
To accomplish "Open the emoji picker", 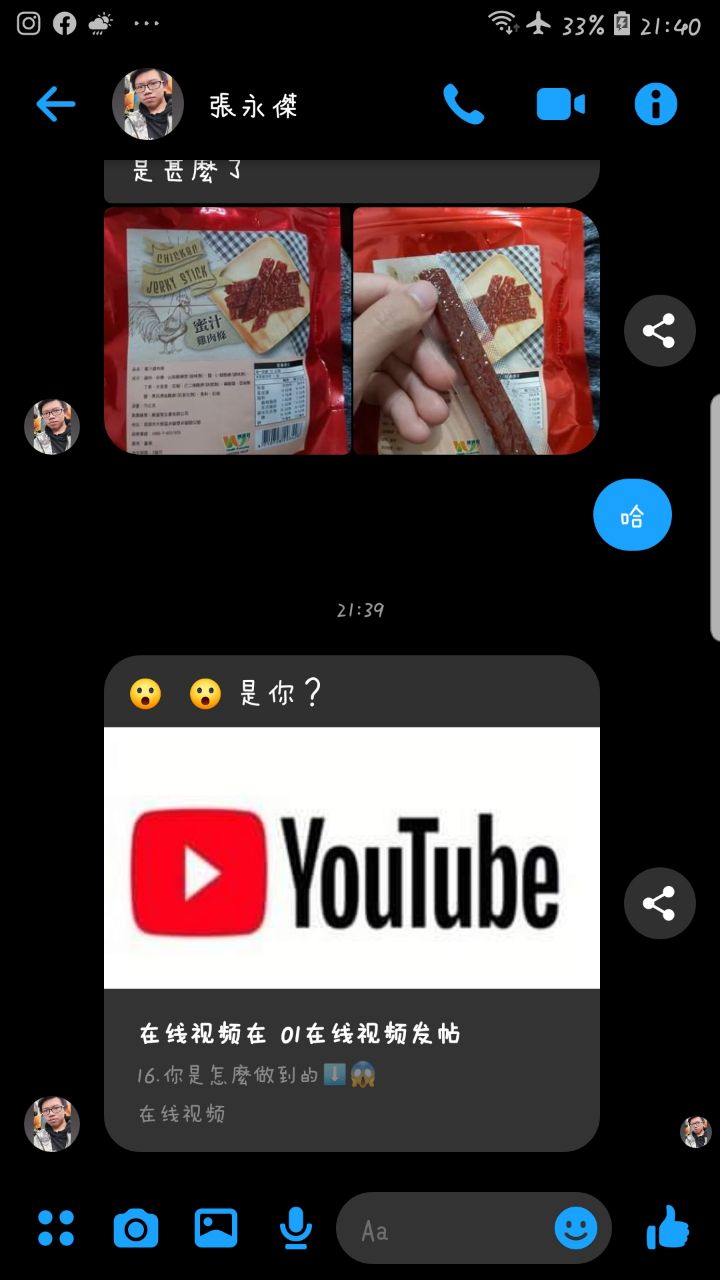I will [576, 1229].
